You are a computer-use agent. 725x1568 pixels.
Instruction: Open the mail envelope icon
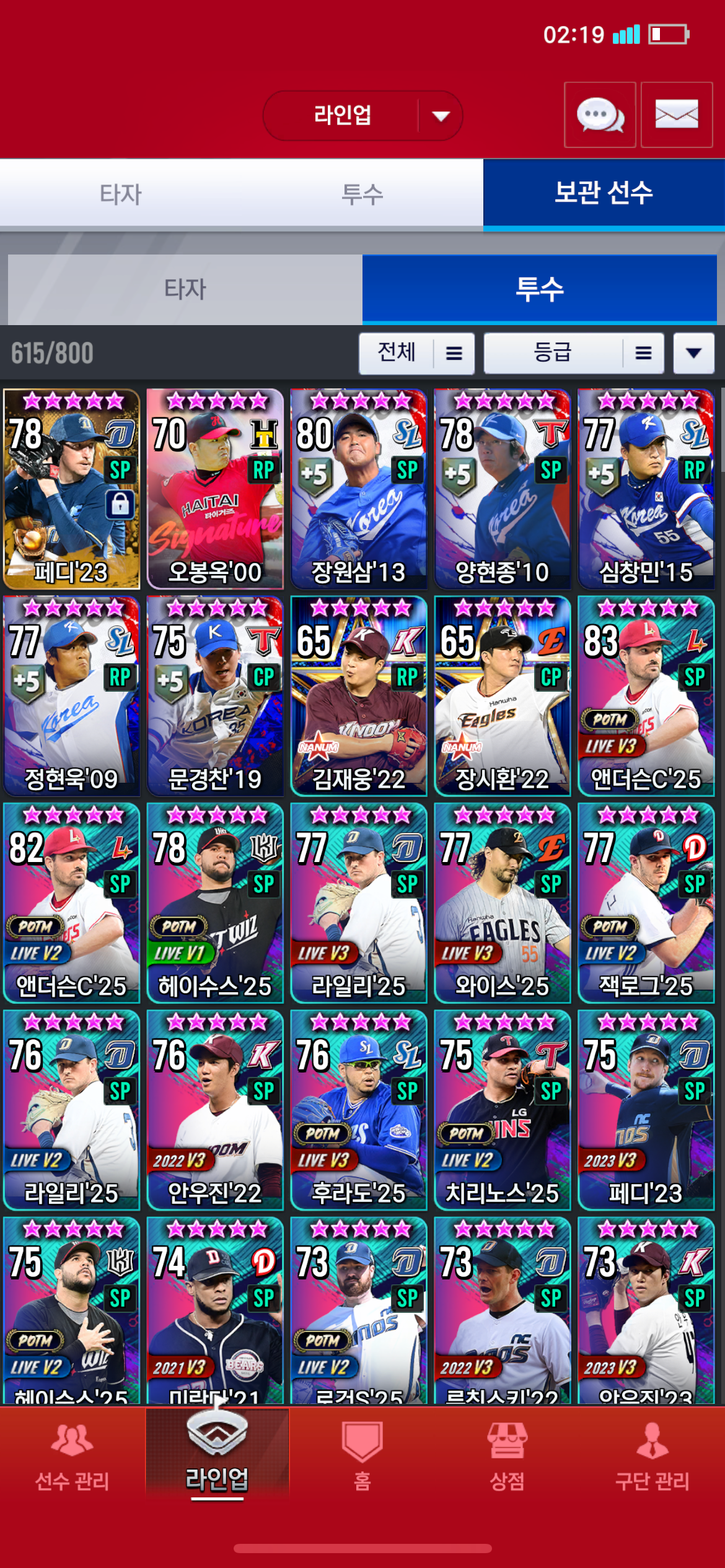[676, 115]
